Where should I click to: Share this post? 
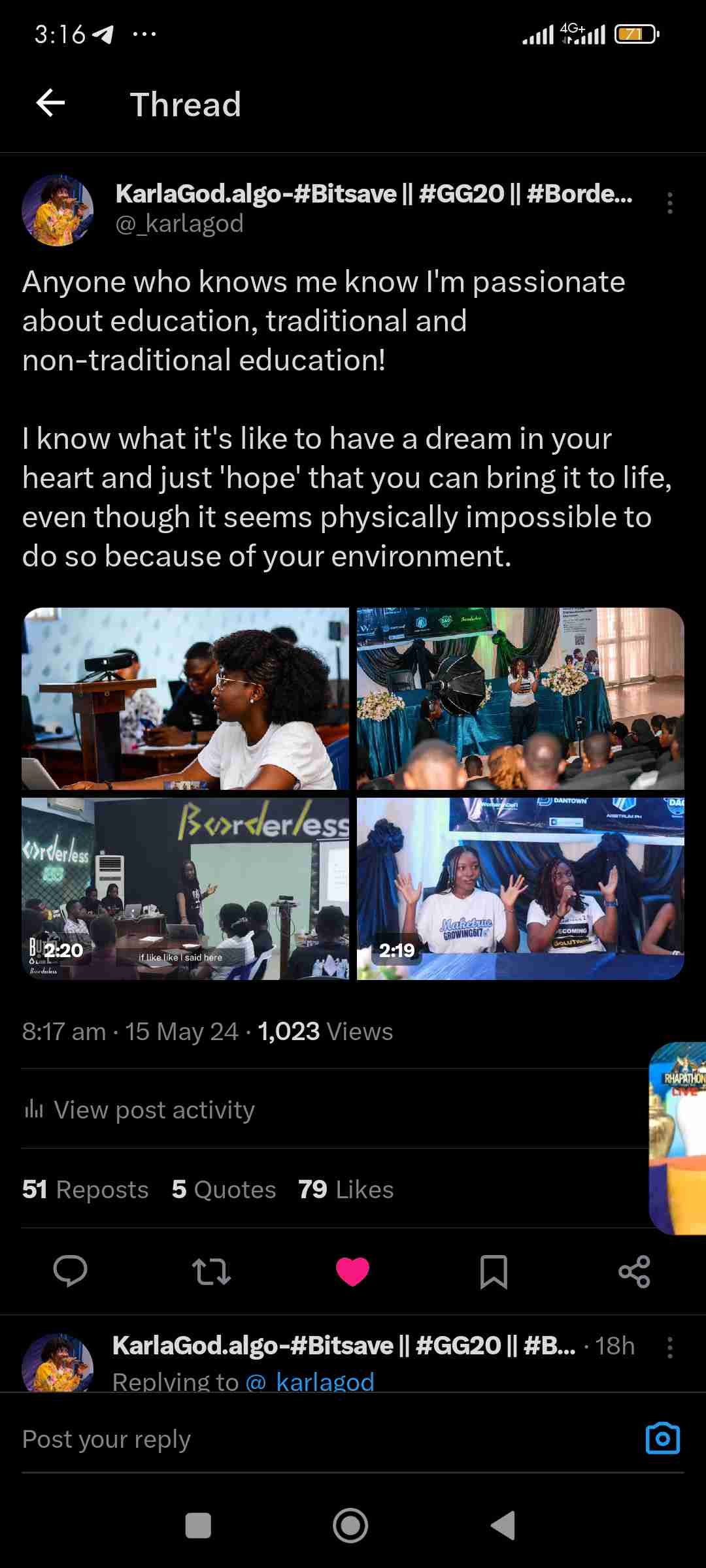tap(634, 1271)
